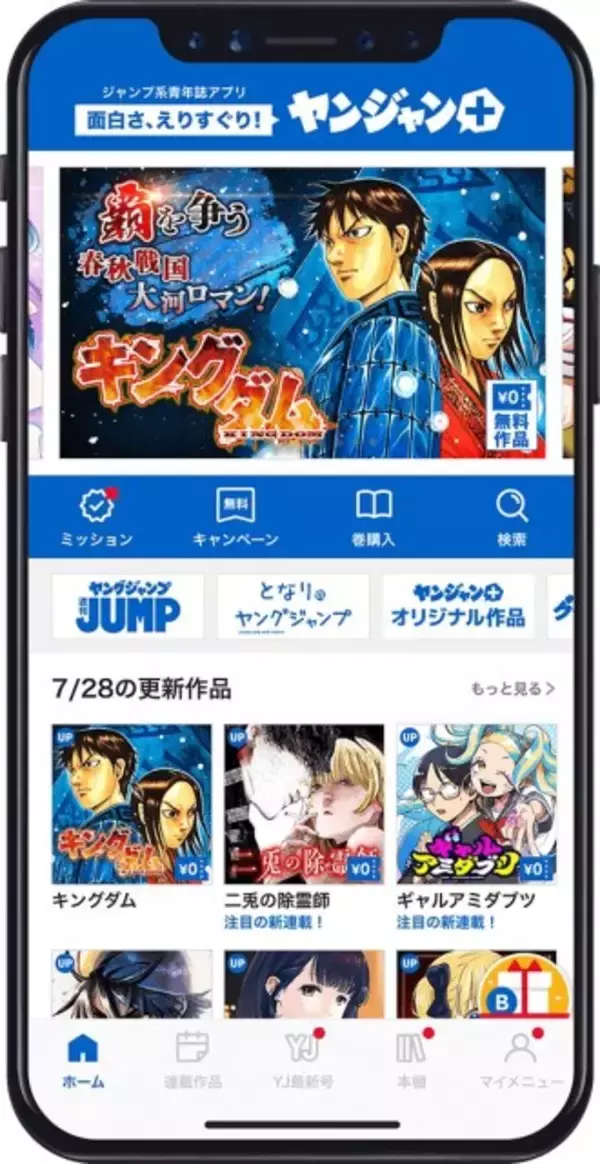Select the となりのヤングジャンプ category tile

point(293,606)
